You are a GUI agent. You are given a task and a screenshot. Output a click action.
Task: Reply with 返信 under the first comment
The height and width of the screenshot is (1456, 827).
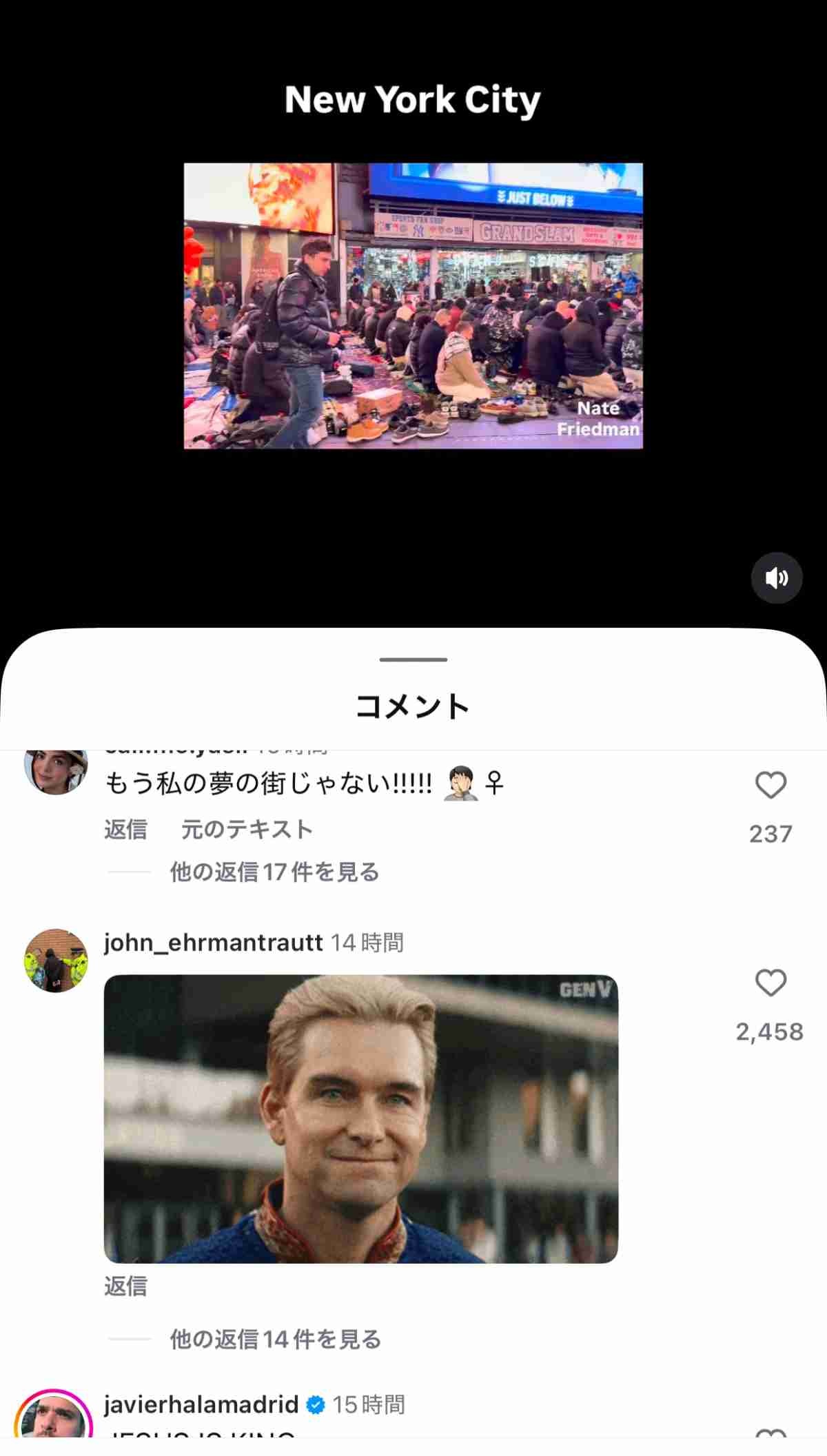pos(125,829)
